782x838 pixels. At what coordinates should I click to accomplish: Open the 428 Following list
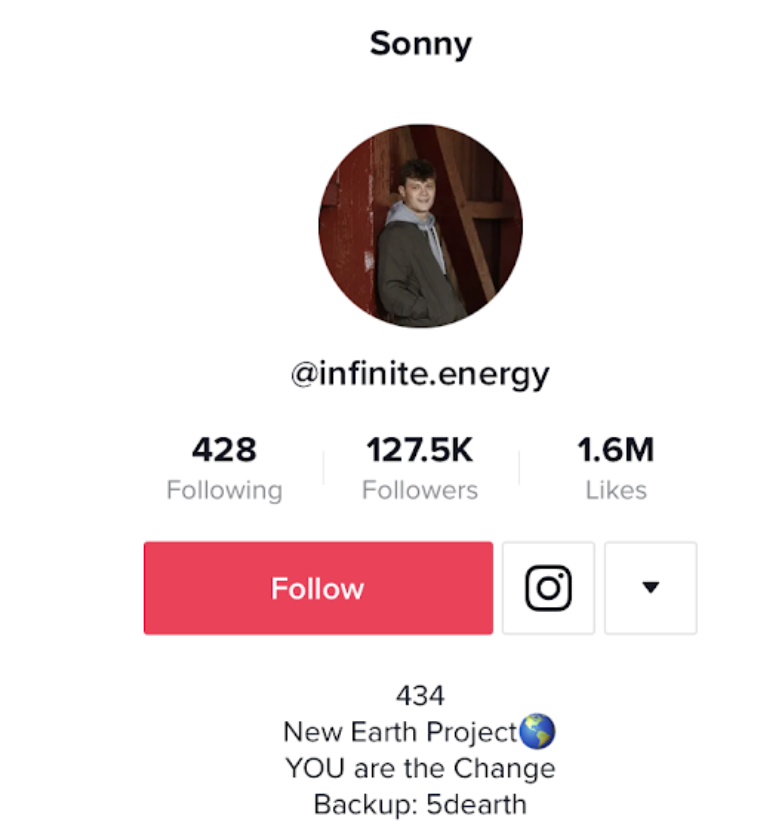click(224, 468)
